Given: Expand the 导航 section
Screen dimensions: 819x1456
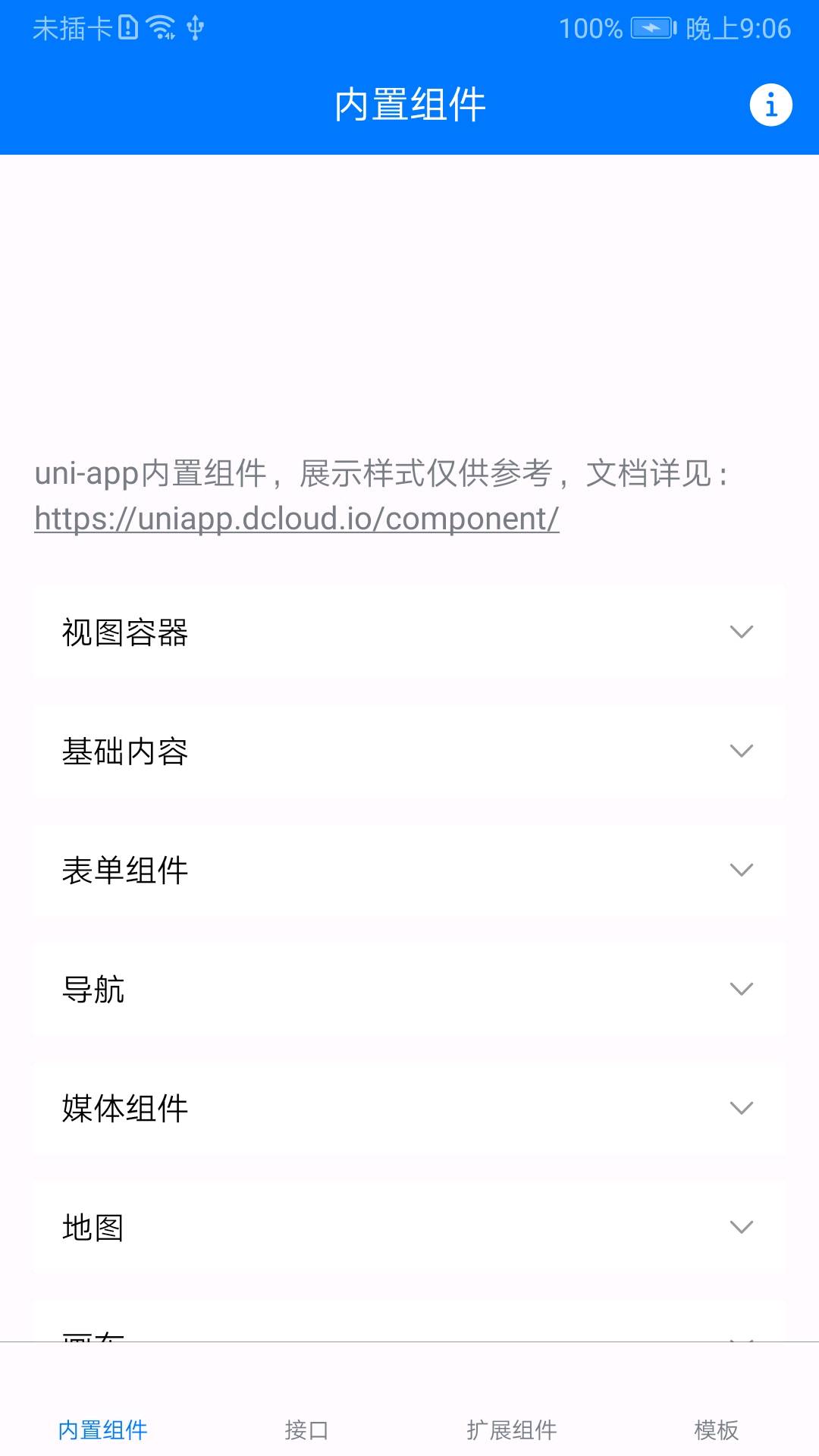Looking at the screenshot, I should pos(409,989).
